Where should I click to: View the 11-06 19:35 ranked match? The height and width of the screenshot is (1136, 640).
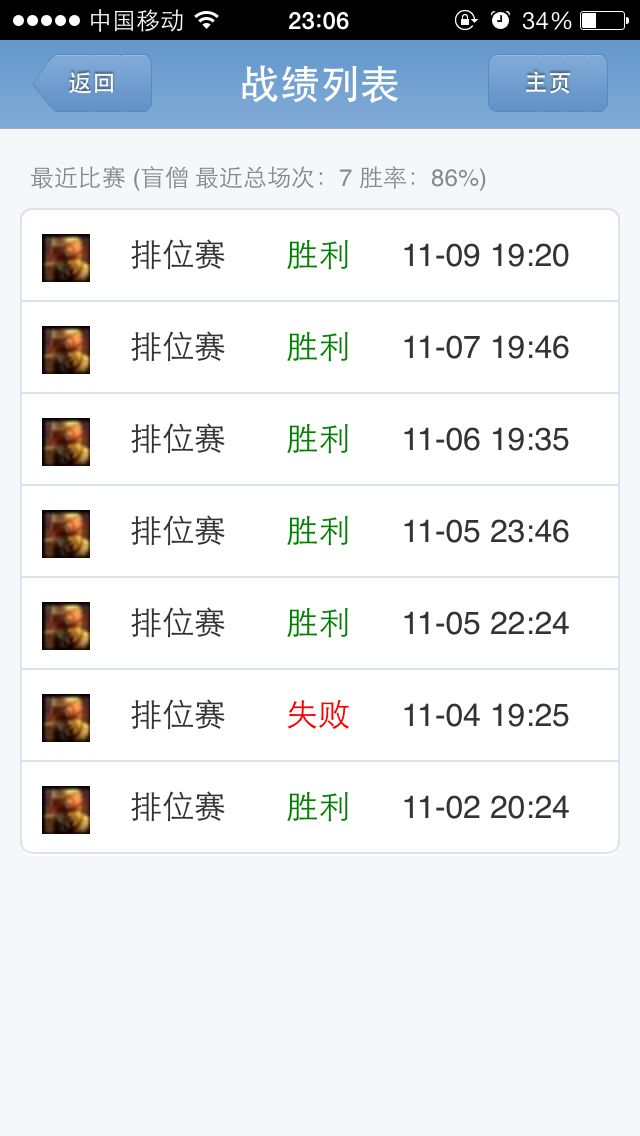(x=320, y=440)
